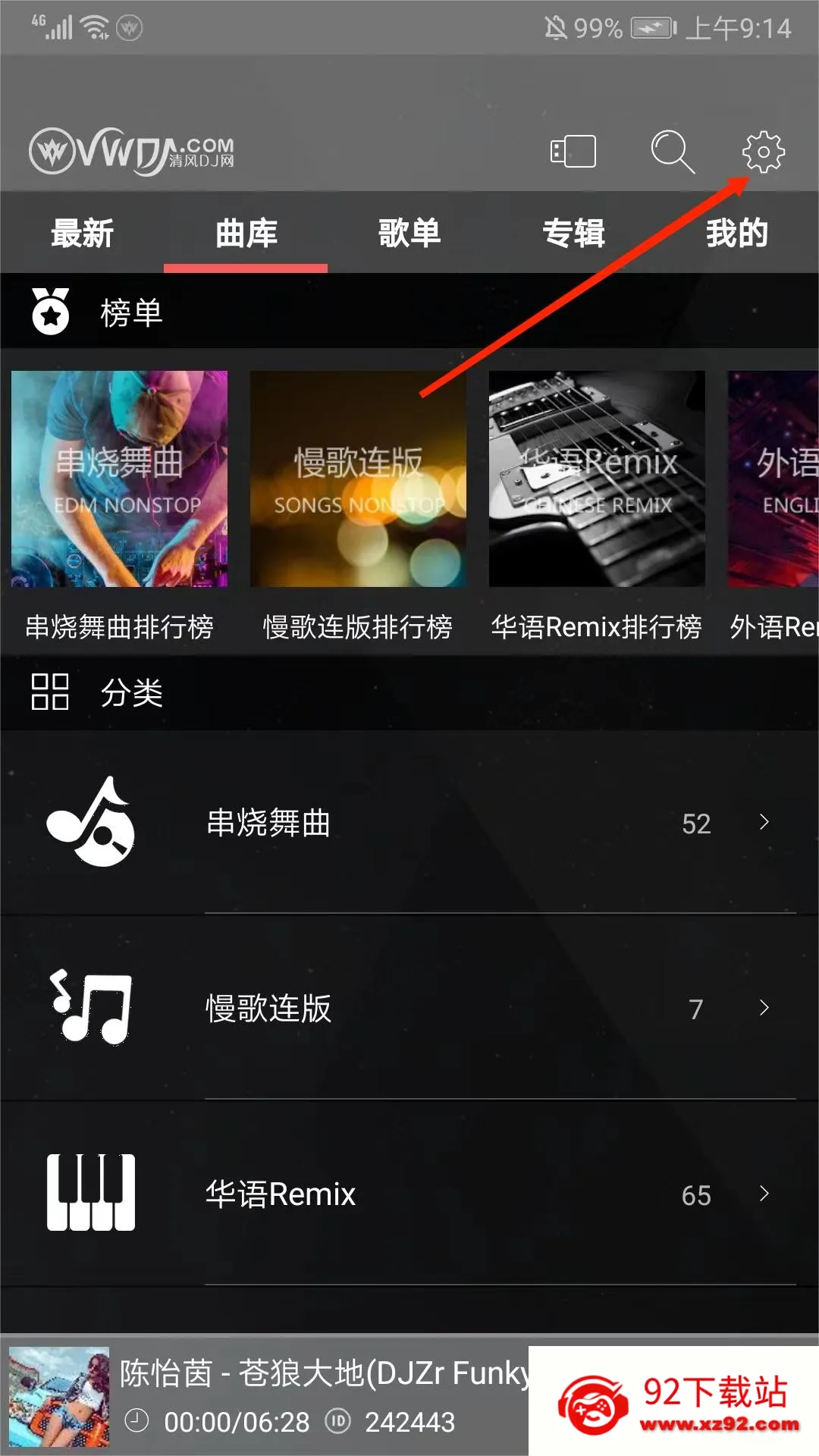This screenshot has width=819, height=1456.
Task: Click the grid icon beside 分类
Action: pos(52,692)
